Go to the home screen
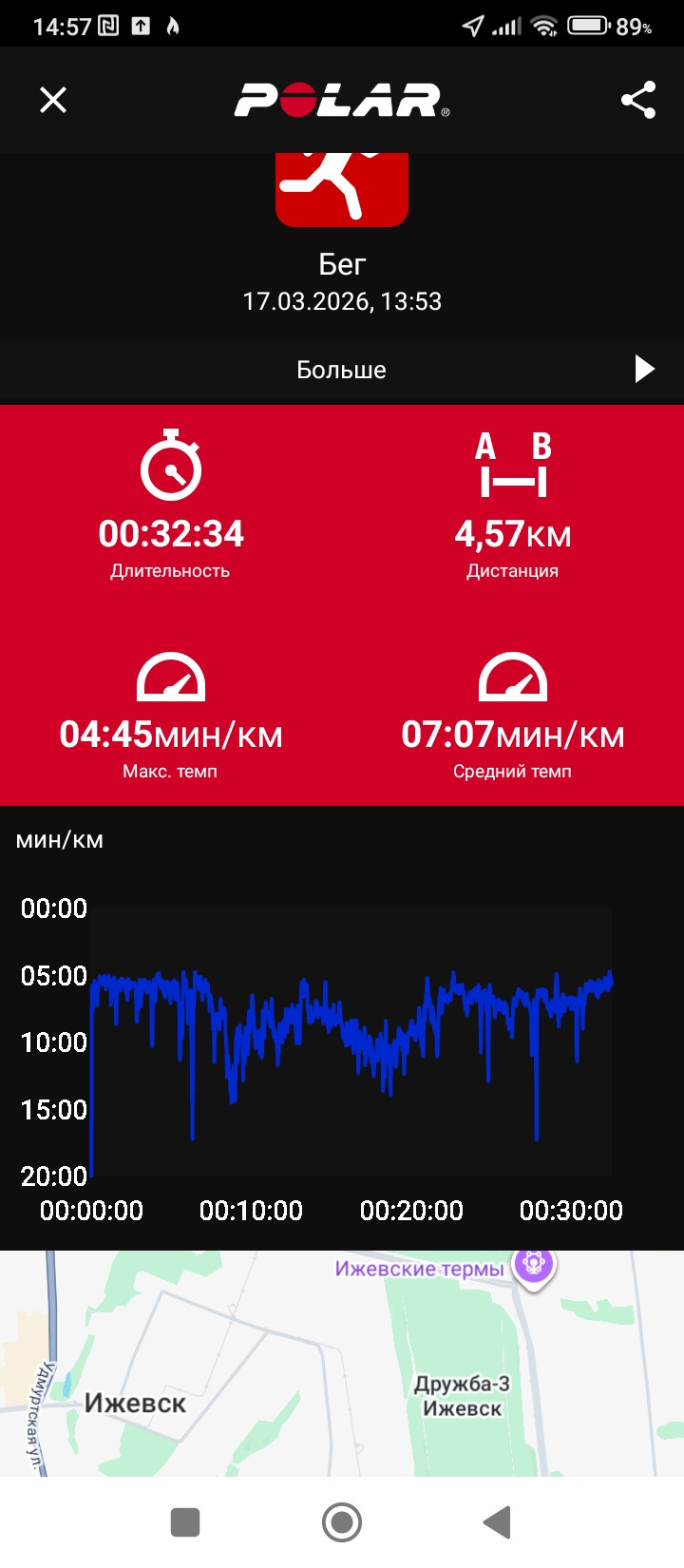 point(342,1522)
